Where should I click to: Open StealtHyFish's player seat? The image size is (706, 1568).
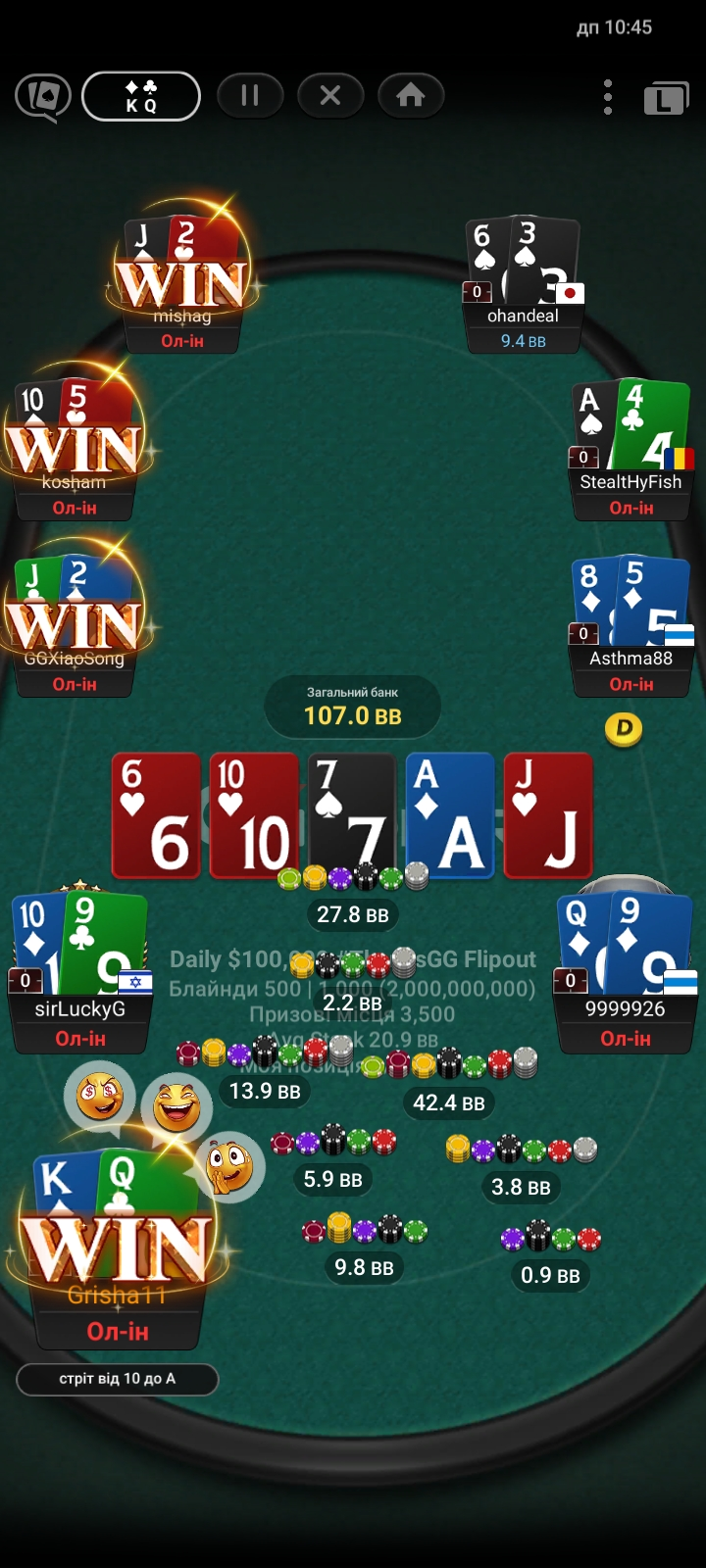[x=630, y=481]
